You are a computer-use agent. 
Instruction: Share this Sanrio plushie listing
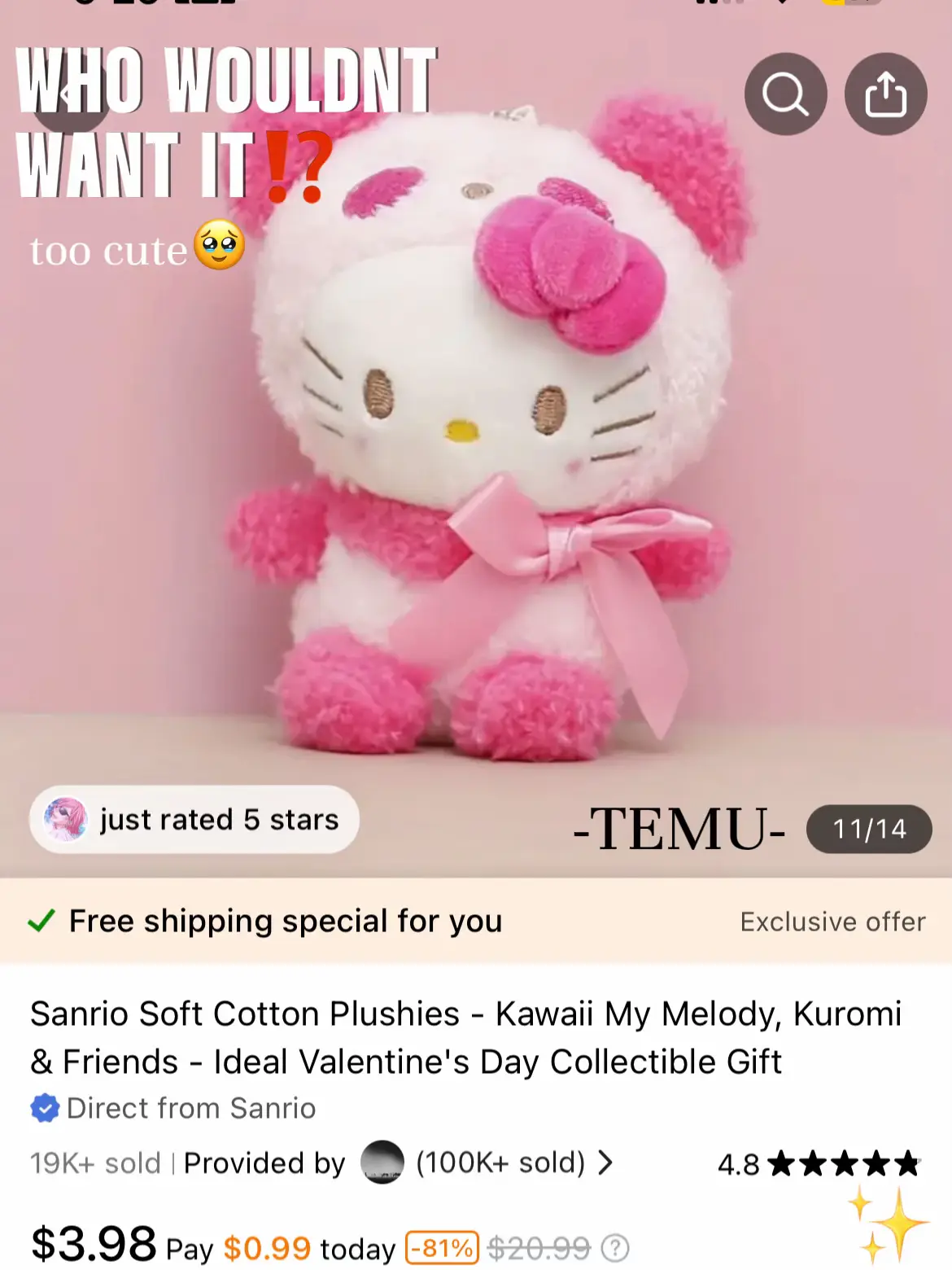point(885,94)
